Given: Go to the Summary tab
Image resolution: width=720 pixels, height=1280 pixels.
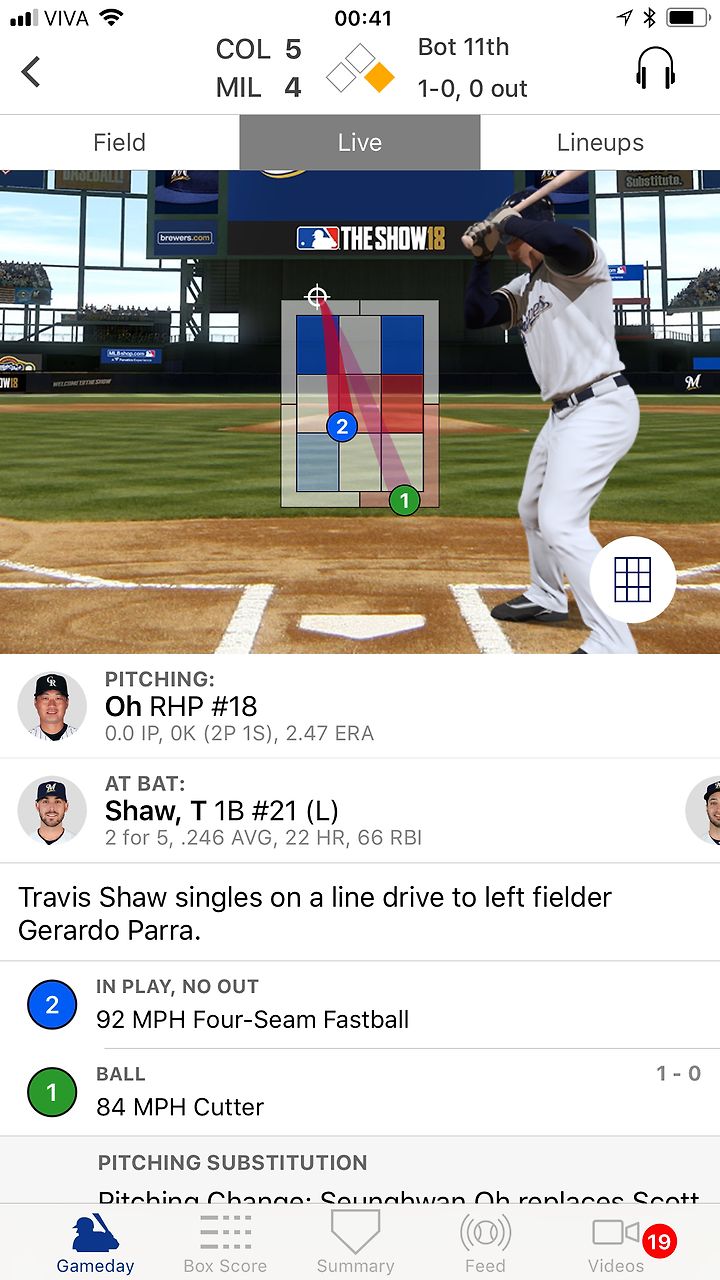Looking at the screenshot, I should tap(355, 1242).
